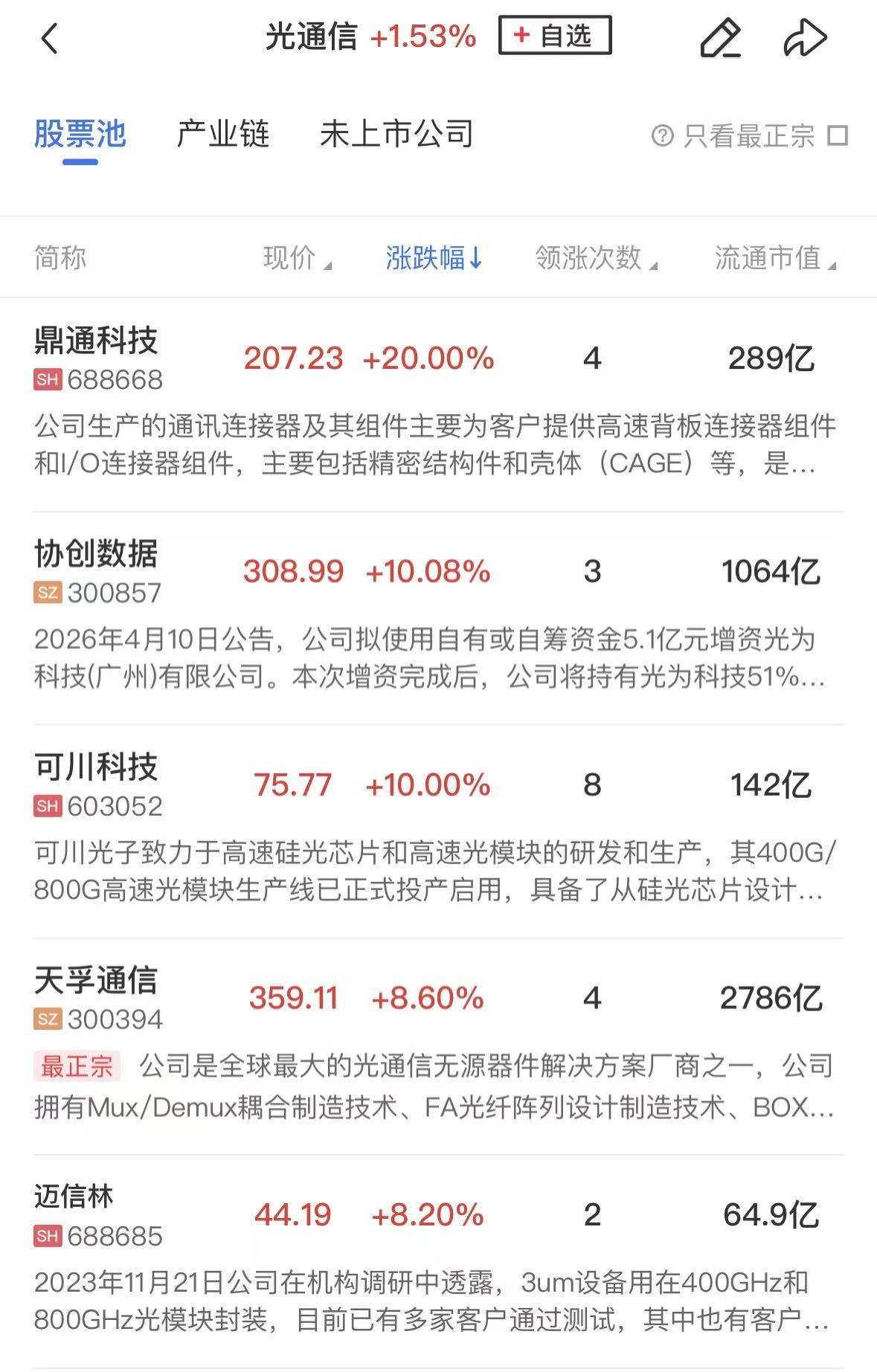877x1372 pixels.
Task: Sort stocks by 流通市值
Action: tap(774, 258)
